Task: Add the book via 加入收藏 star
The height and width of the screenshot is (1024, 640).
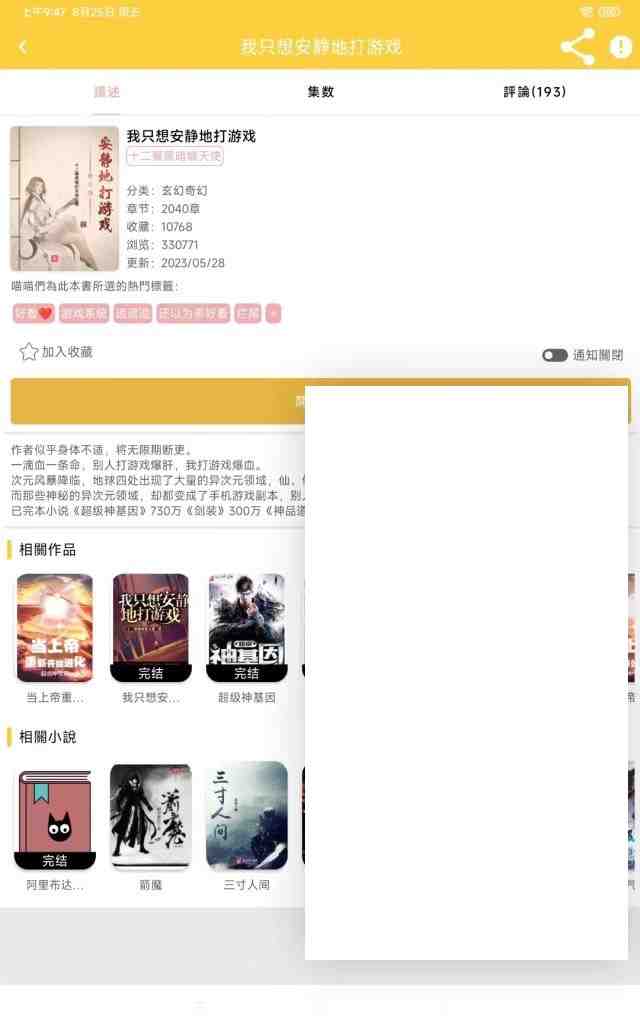Action: [57, 352]
